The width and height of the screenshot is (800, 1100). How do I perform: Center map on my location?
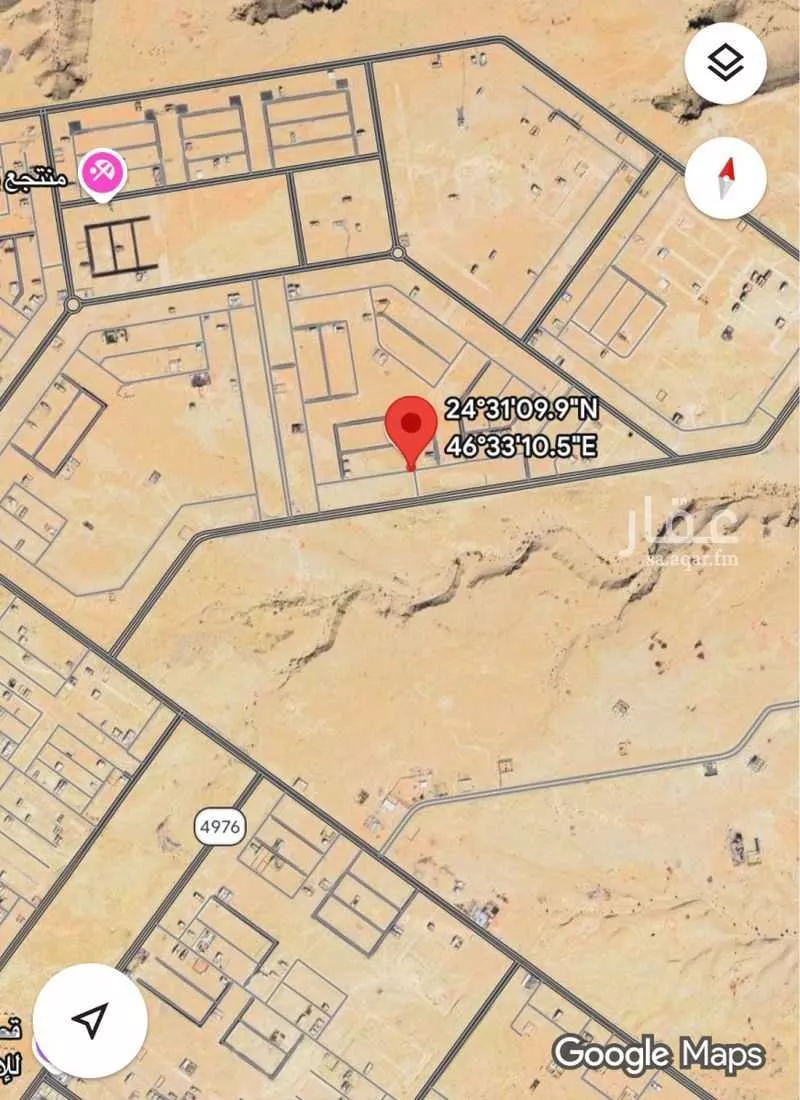click(x=91, y=1021)
